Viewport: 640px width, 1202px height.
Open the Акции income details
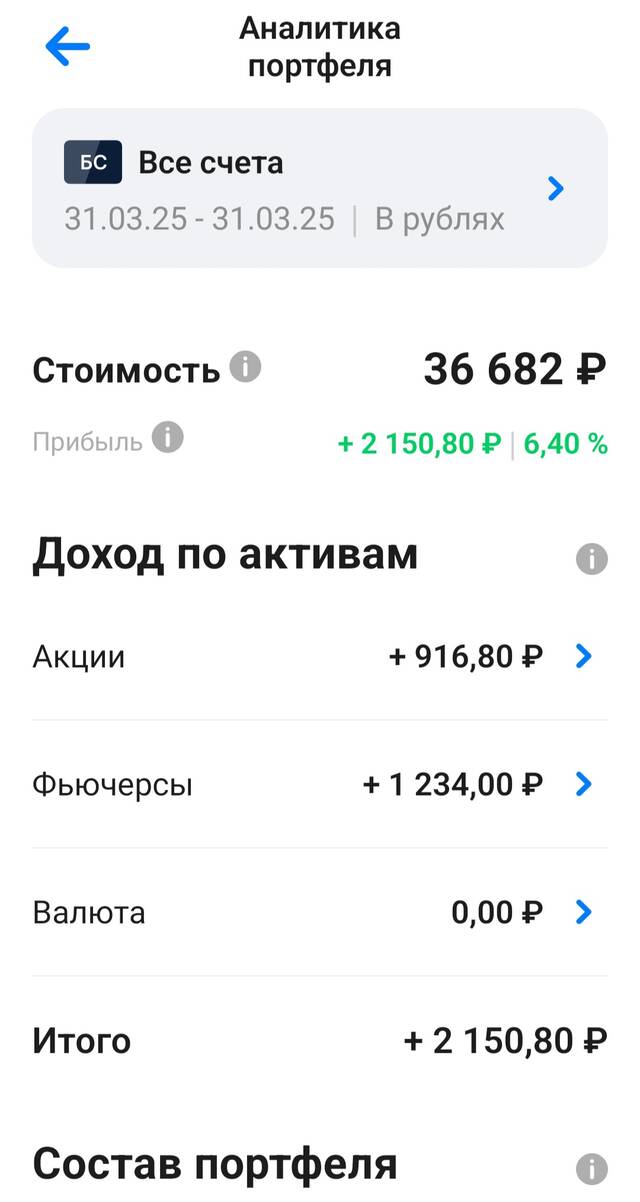coord(584,656)
